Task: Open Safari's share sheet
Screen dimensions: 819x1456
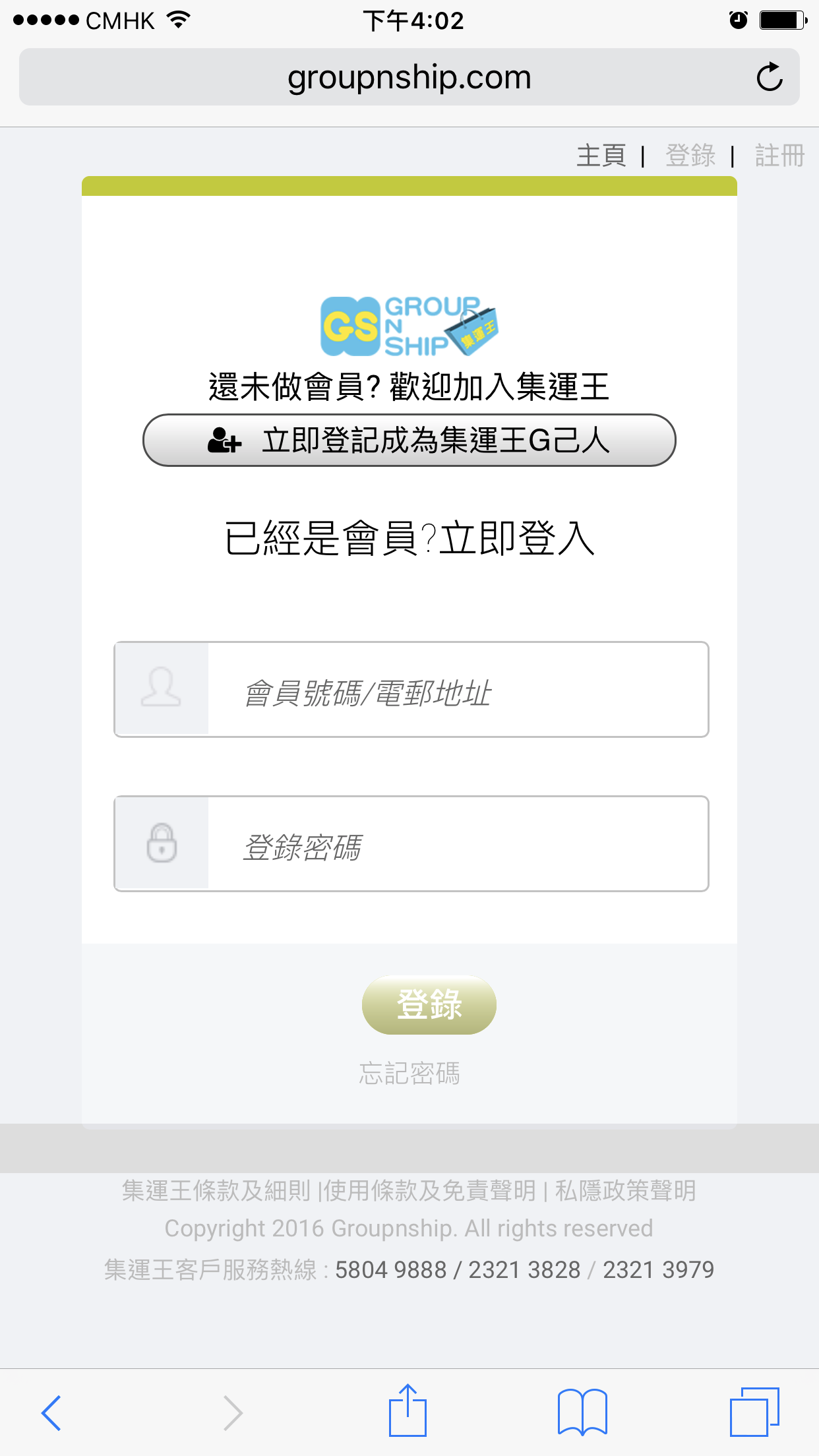Action: (408, 1410)
